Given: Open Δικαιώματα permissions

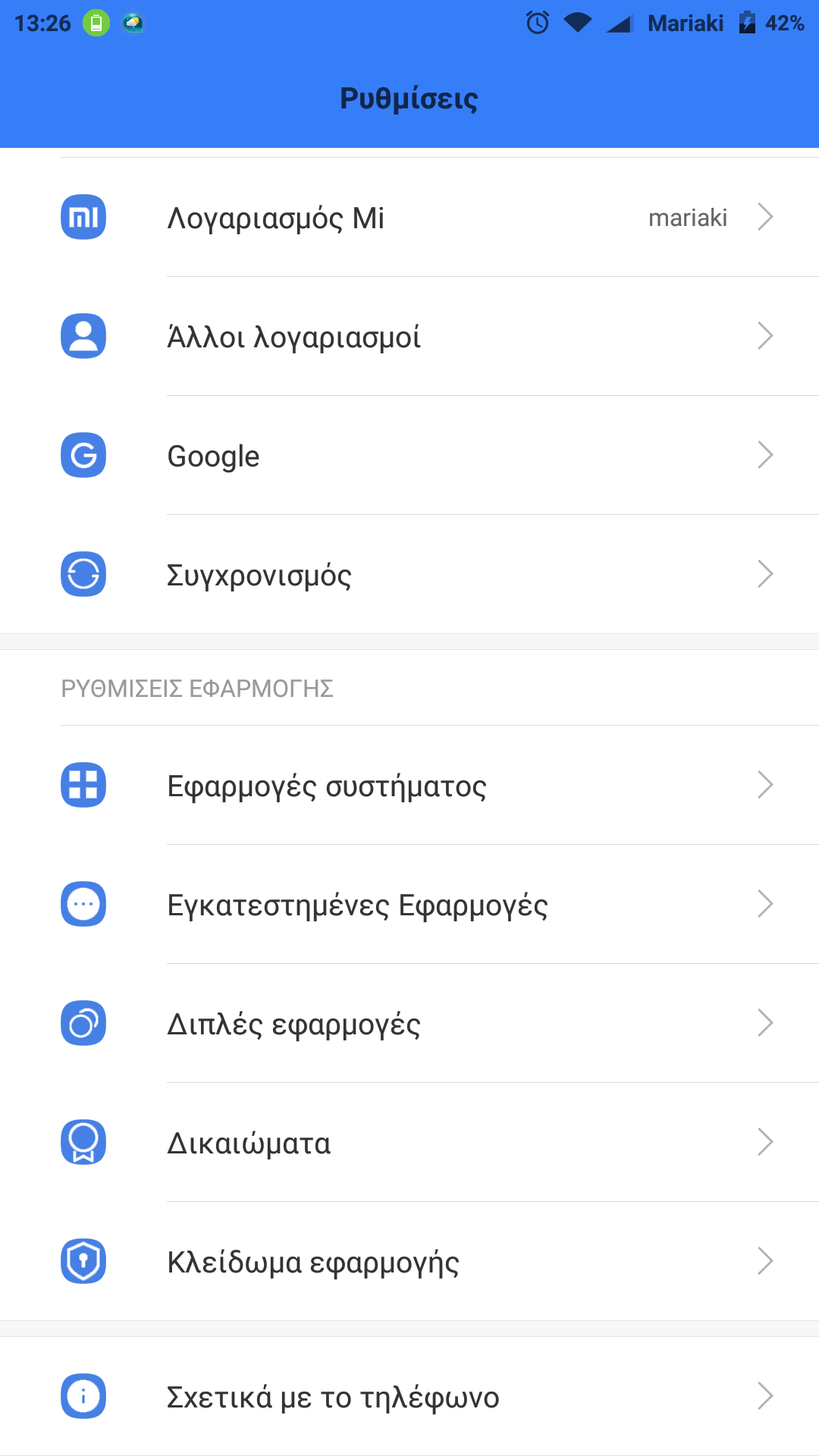Looking at the screenshot, I should pos(409,1143).
